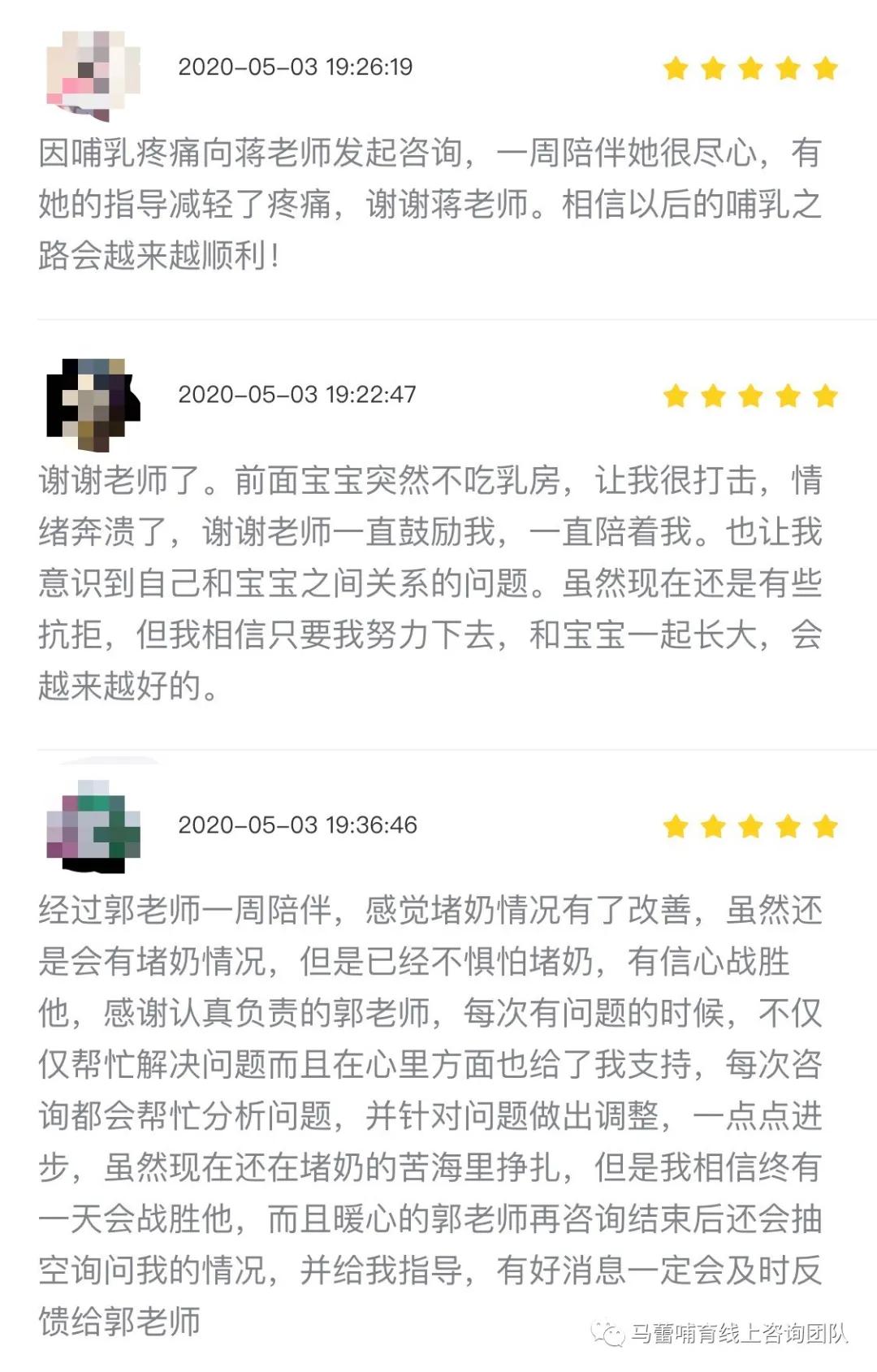Viewport: 877px width, 1372px height.
Task: Open the first reviewer's avatar
Action: point(91,69)
